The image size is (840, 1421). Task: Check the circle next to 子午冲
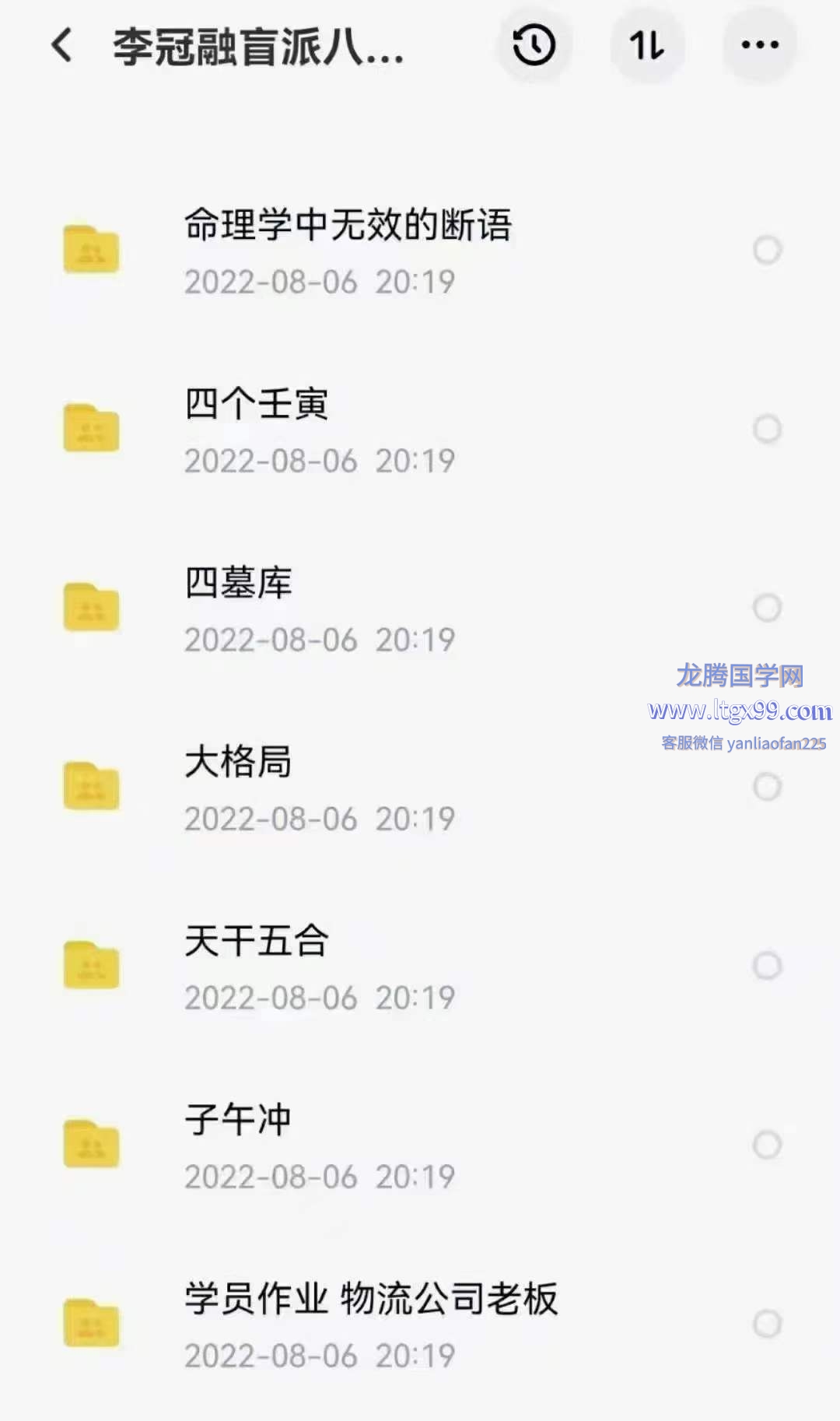[x=767, y=1145]
